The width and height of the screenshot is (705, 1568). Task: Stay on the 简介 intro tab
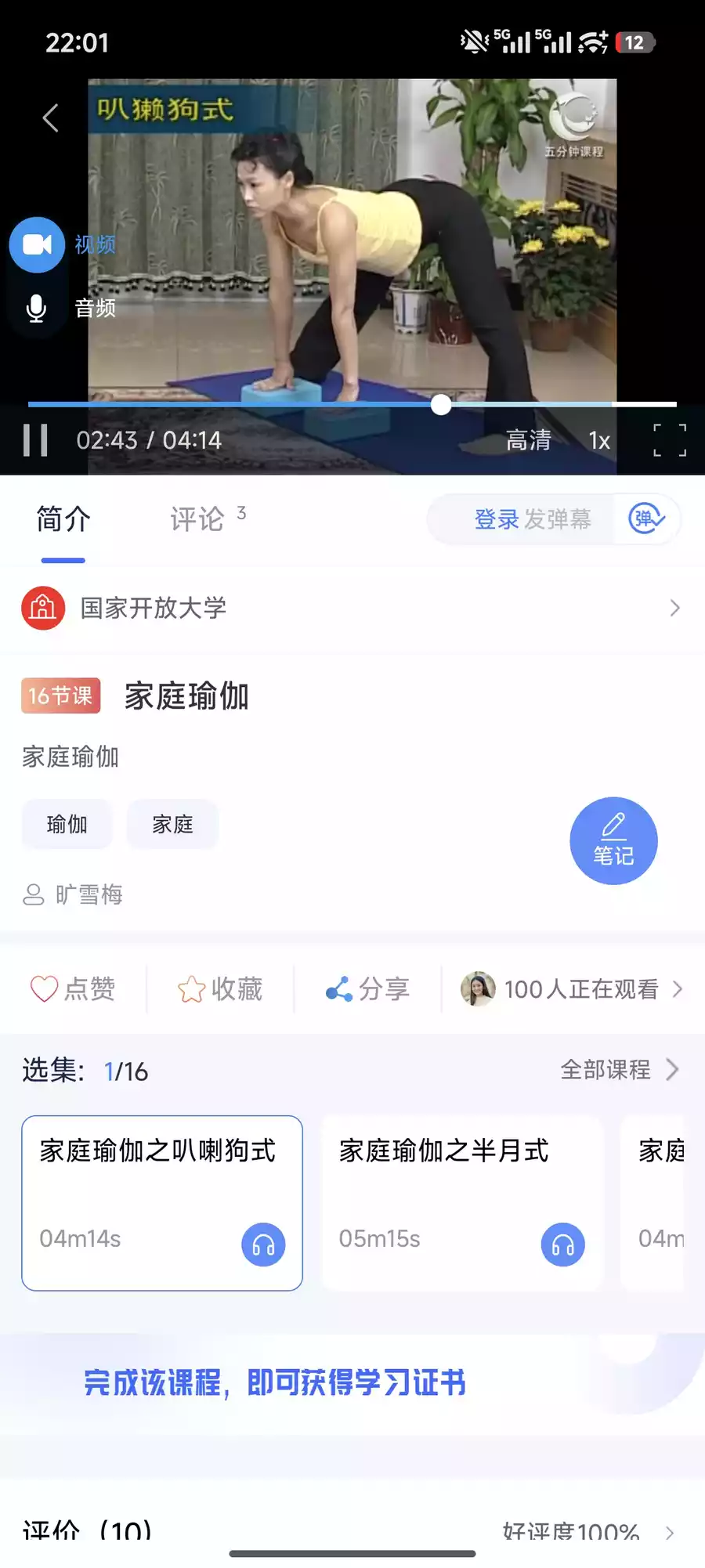pyautogui.click(x=63, y=519)
